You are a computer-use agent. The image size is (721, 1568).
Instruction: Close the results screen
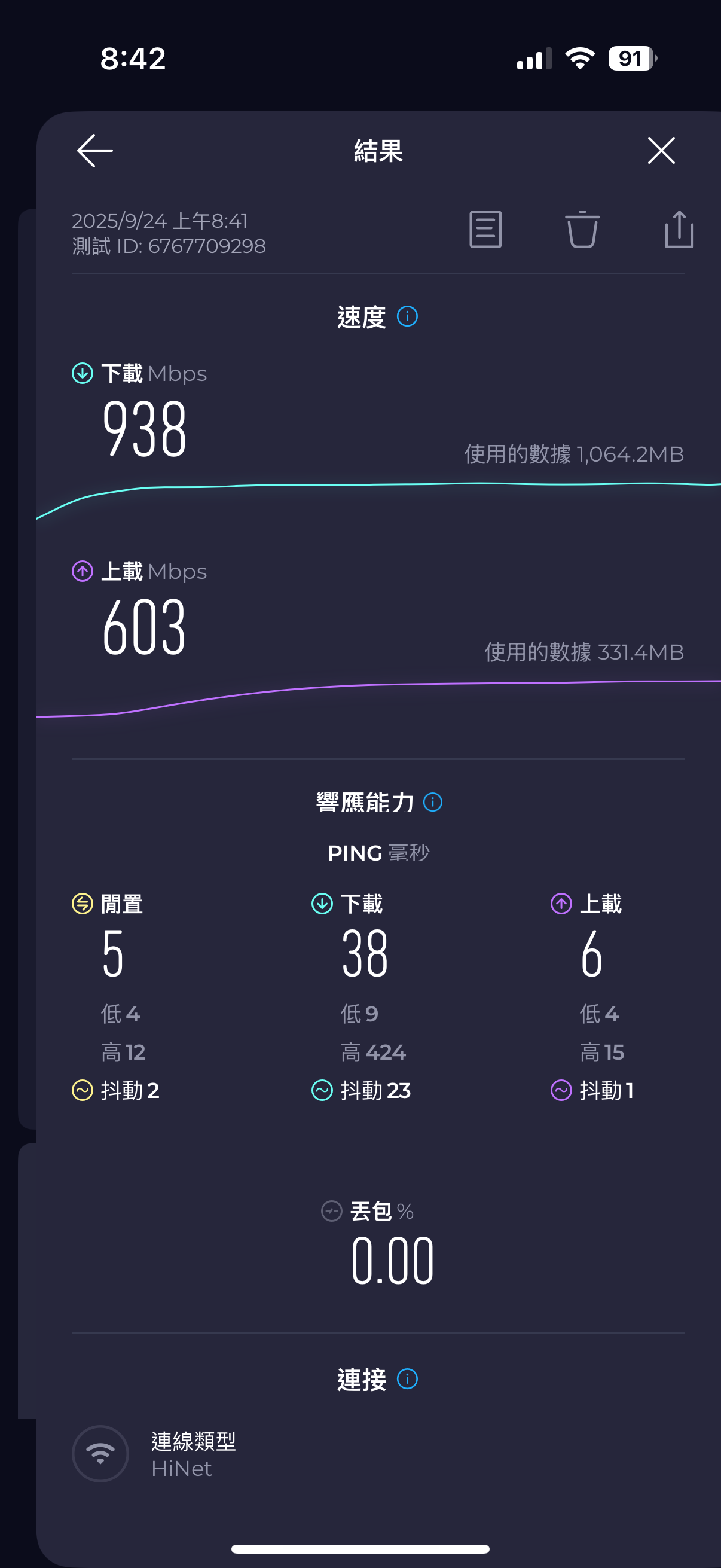tap(661, 150)
